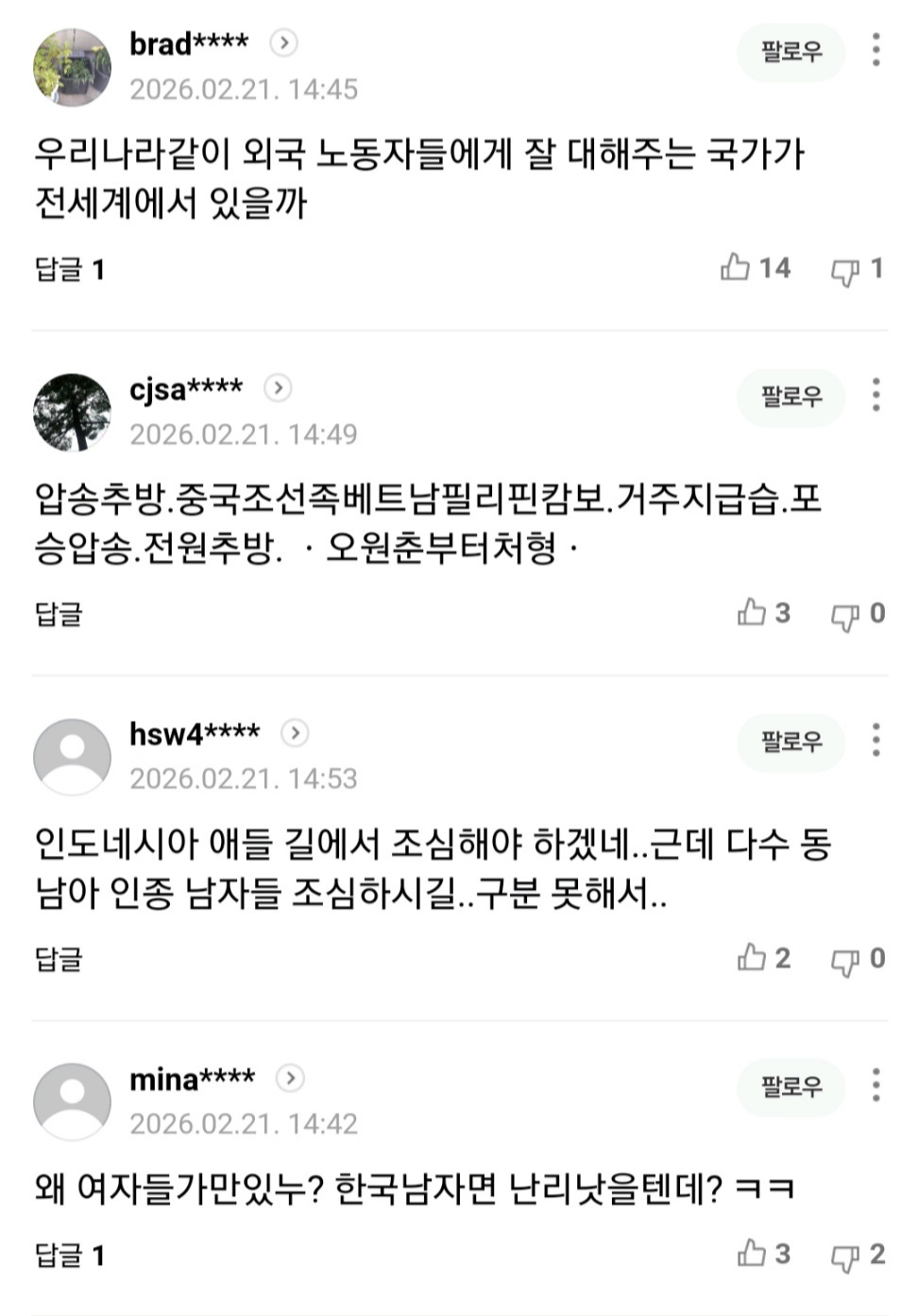
Task: Dislike the comment by cjsa****
Action: tap(844, 616)
